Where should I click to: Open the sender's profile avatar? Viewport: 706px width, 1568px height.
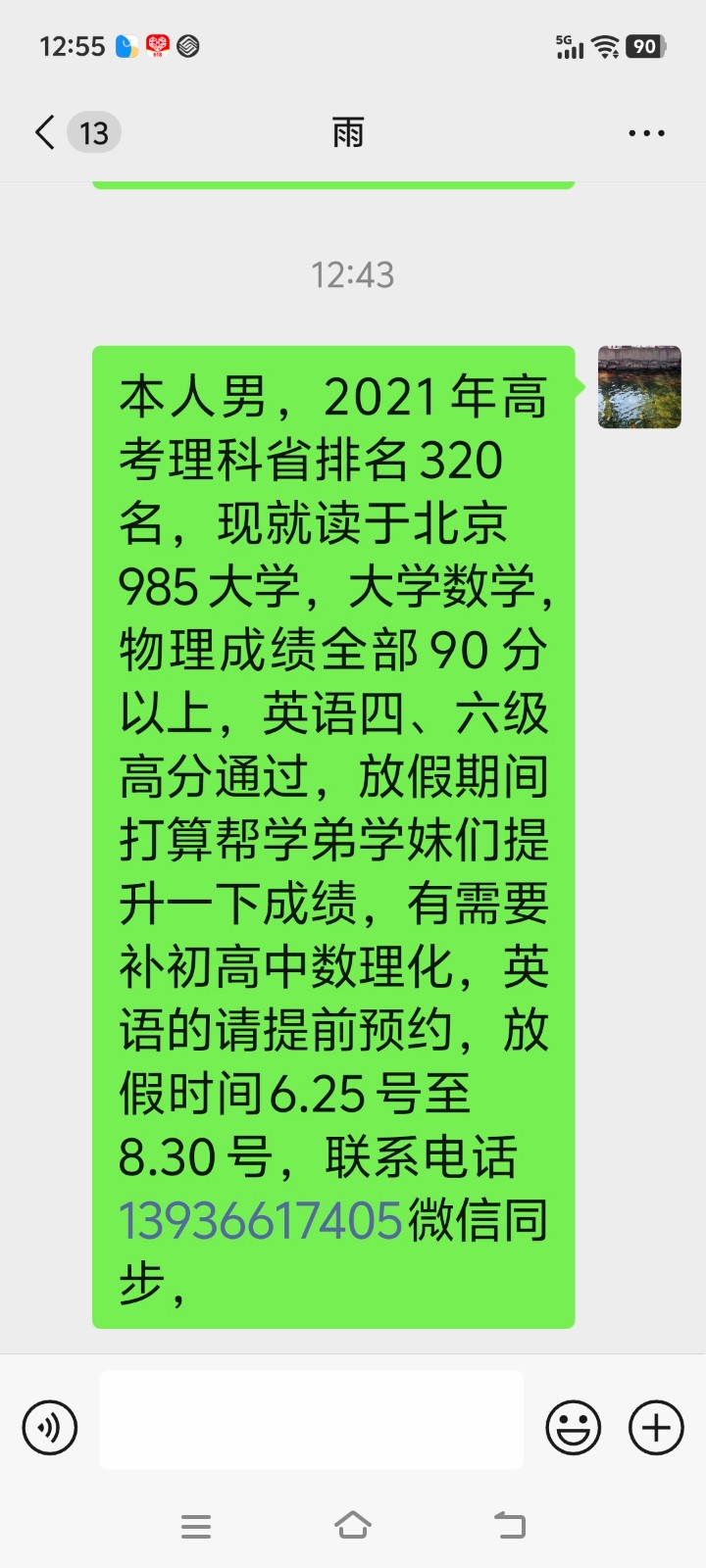pyautogui.click(x=639, y=387)
